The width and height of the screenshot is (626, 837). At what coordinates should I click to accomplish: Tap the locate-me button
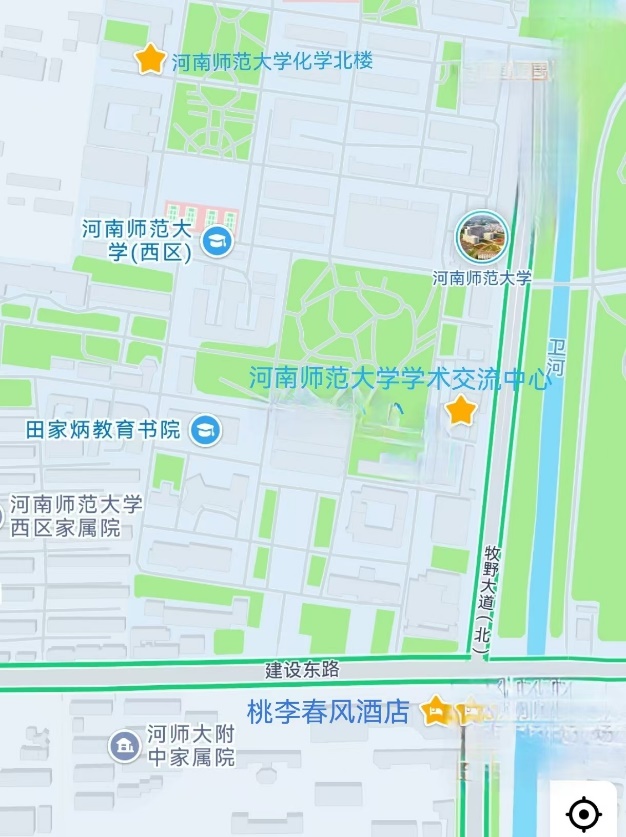(584, 812)
